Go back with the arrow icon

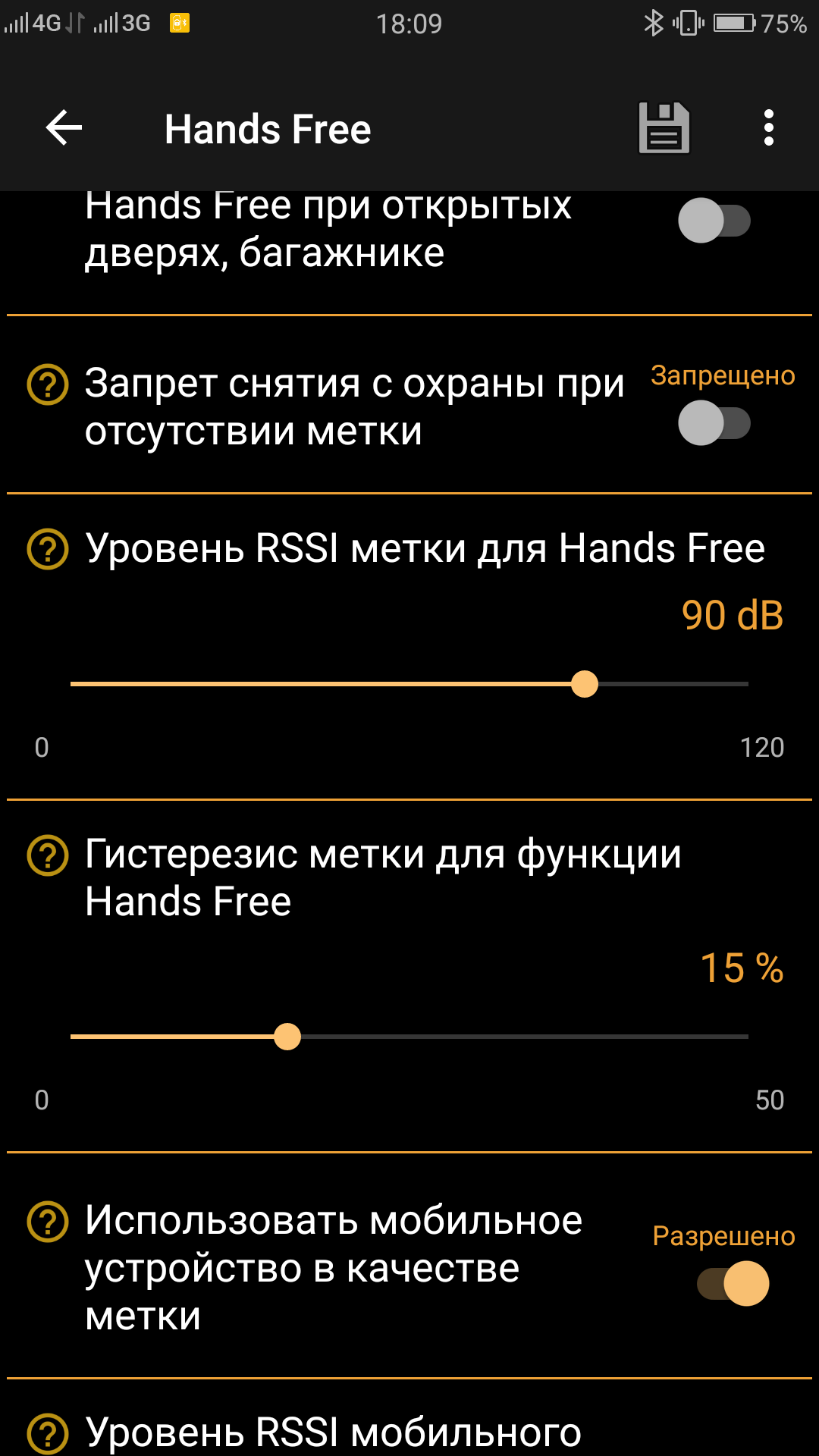tap(64, 127)
